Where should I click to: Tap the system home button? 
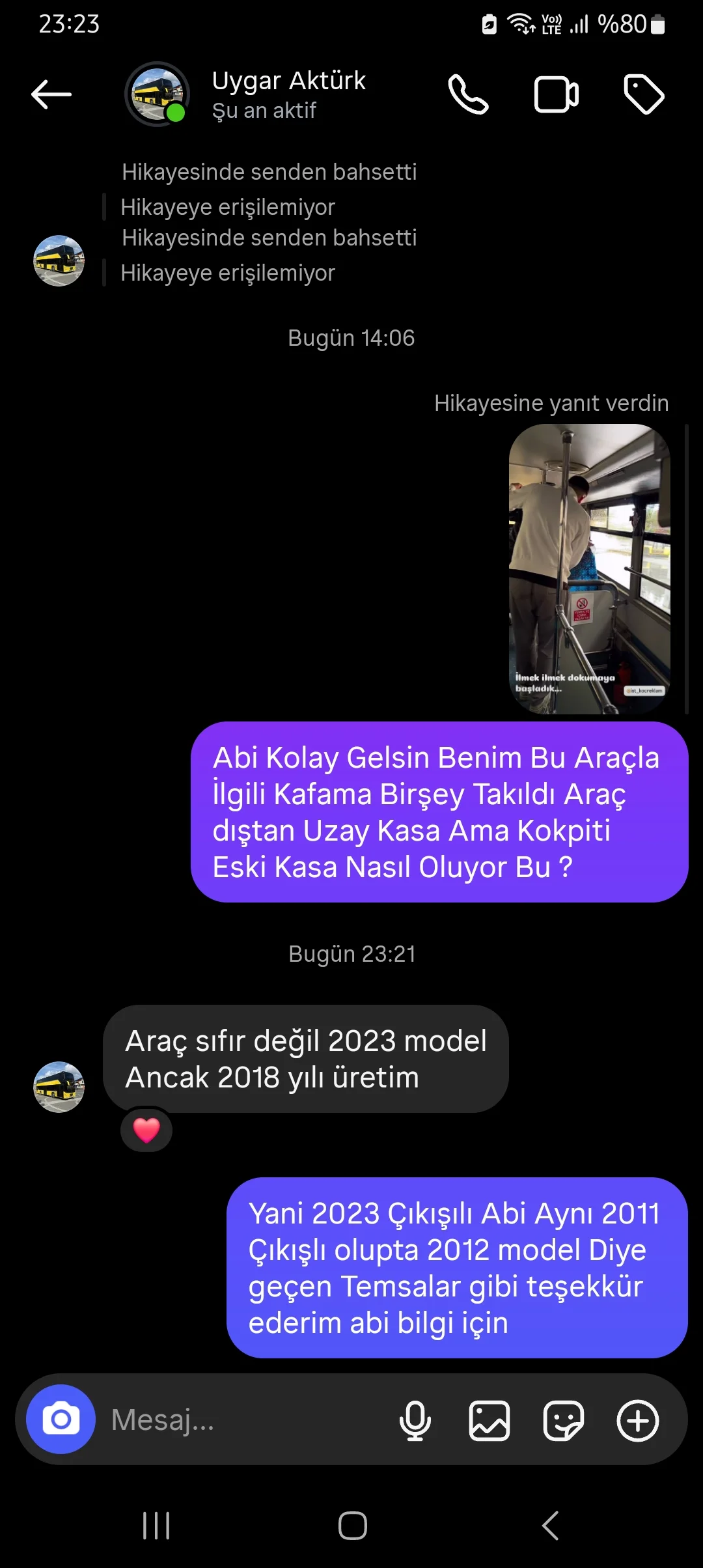click(x=352, y=1525)
